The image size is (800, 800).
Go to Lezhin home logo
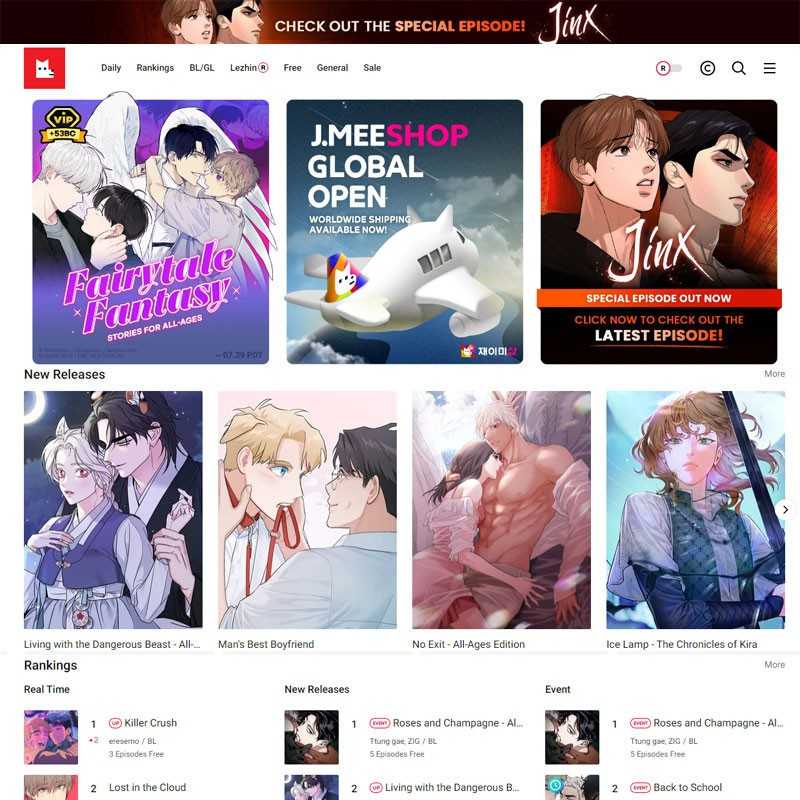click(x=44, y=68)
